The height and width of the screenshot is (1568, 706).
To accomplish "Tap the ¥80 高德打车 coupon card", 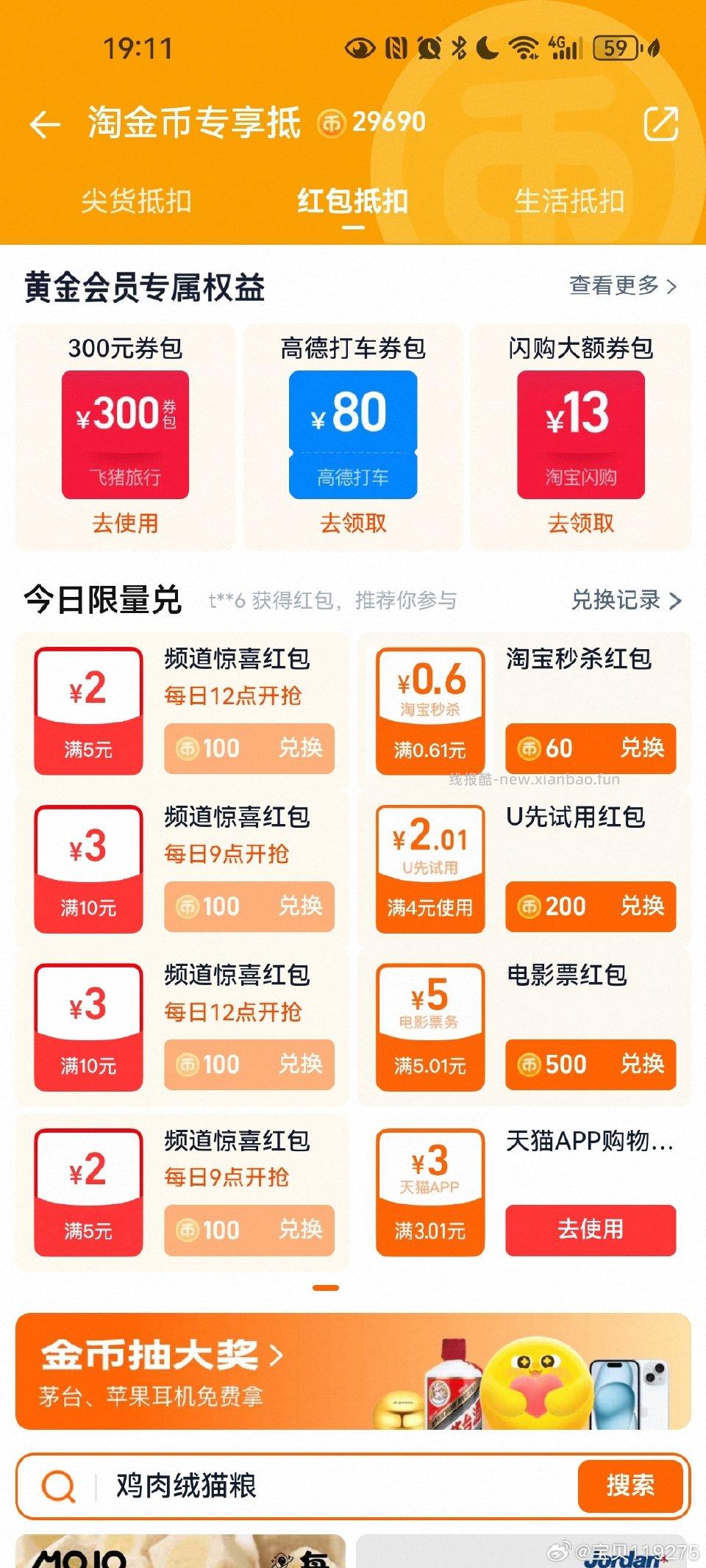I will tap(353, 434).
